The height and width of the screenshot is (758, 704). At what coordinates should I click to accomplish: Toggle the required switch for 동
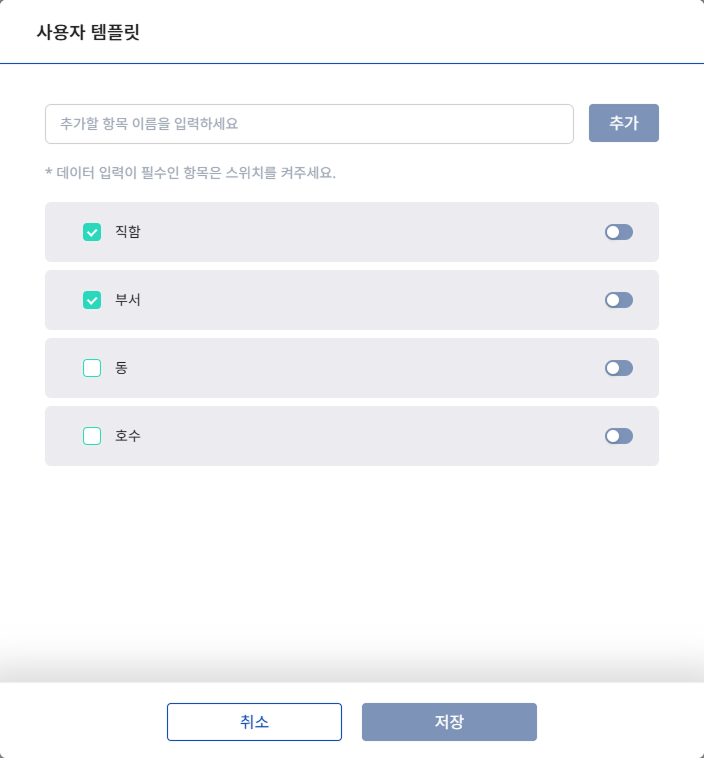(x=618, y=368)
